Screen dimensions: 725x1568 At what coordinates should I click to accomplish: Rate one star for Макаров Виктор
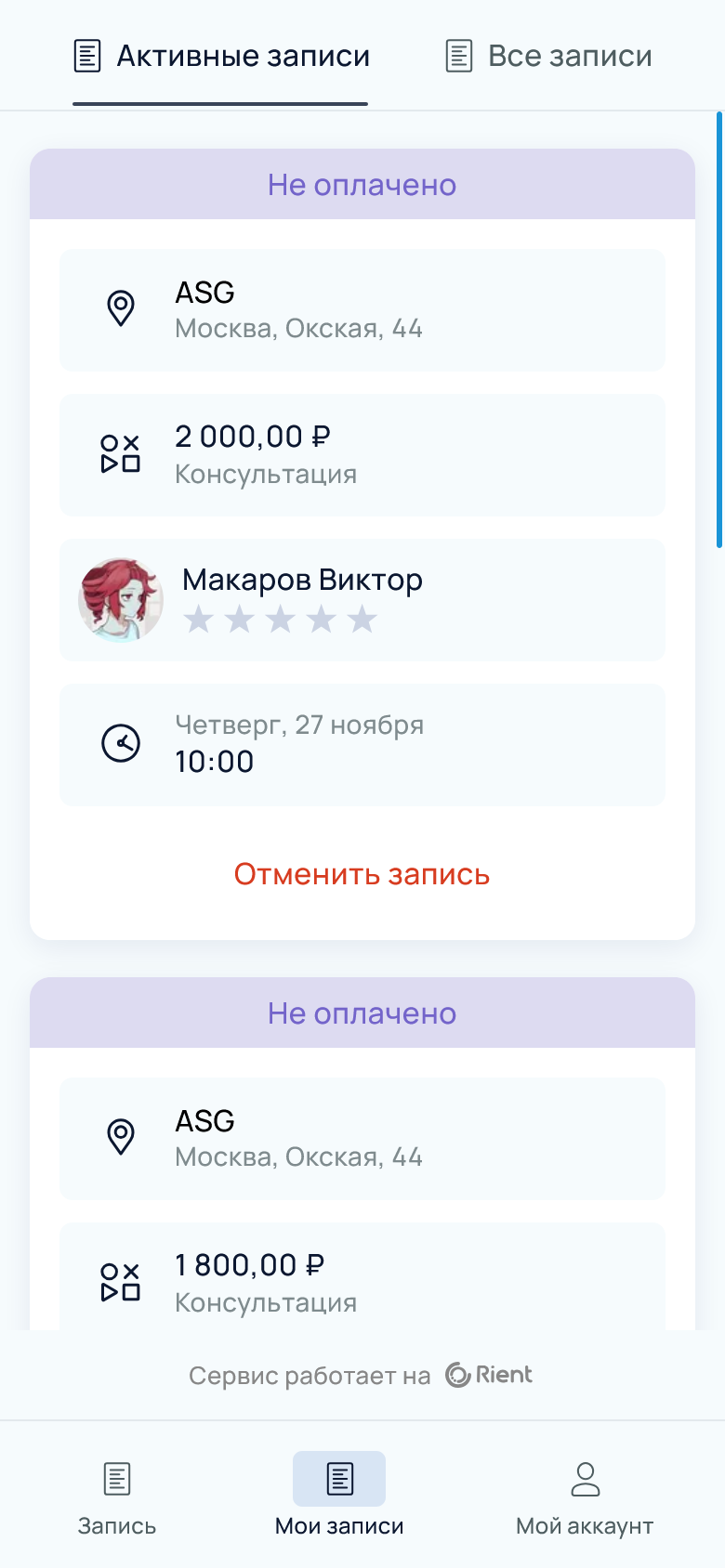(198, 621)
